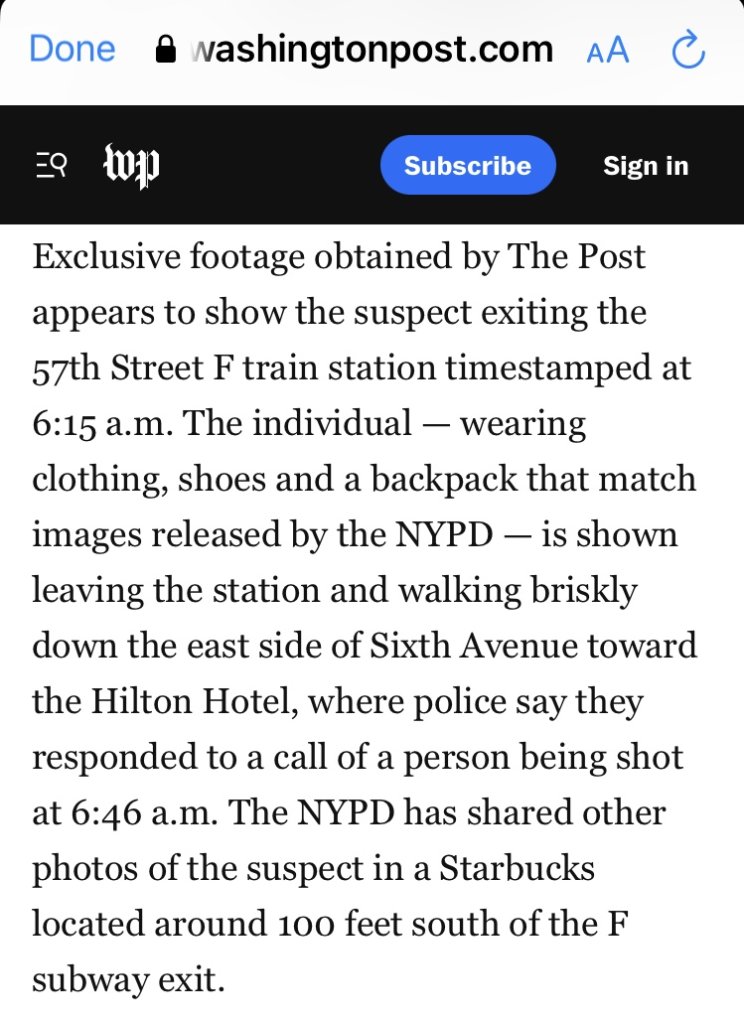Tap Done to close the browser view
This screenshot has width=744, height=1024.
(x=72, y=48)
